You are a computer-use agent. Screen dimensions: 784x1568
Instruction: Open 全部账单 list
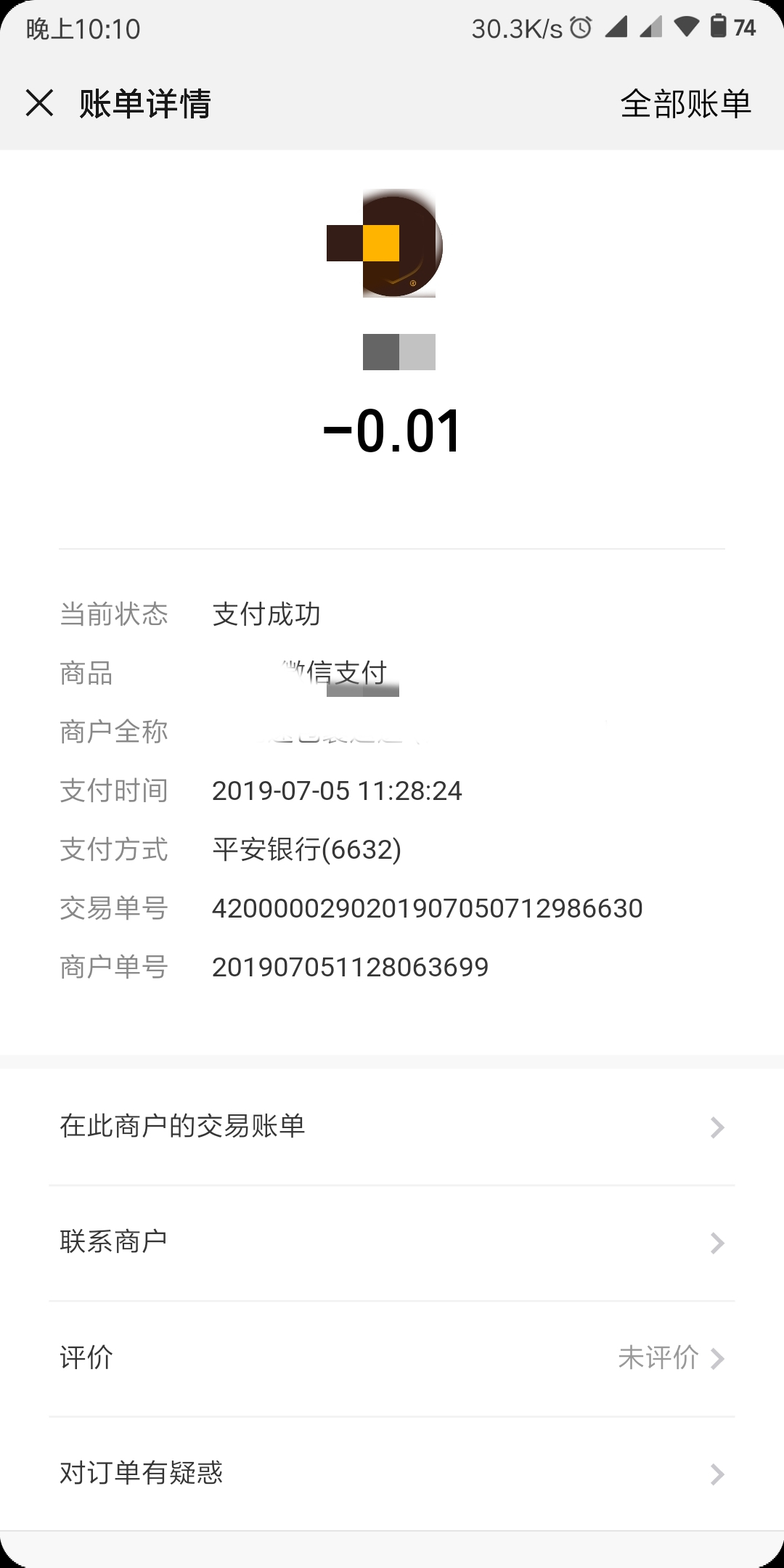[x=685, y=104]
